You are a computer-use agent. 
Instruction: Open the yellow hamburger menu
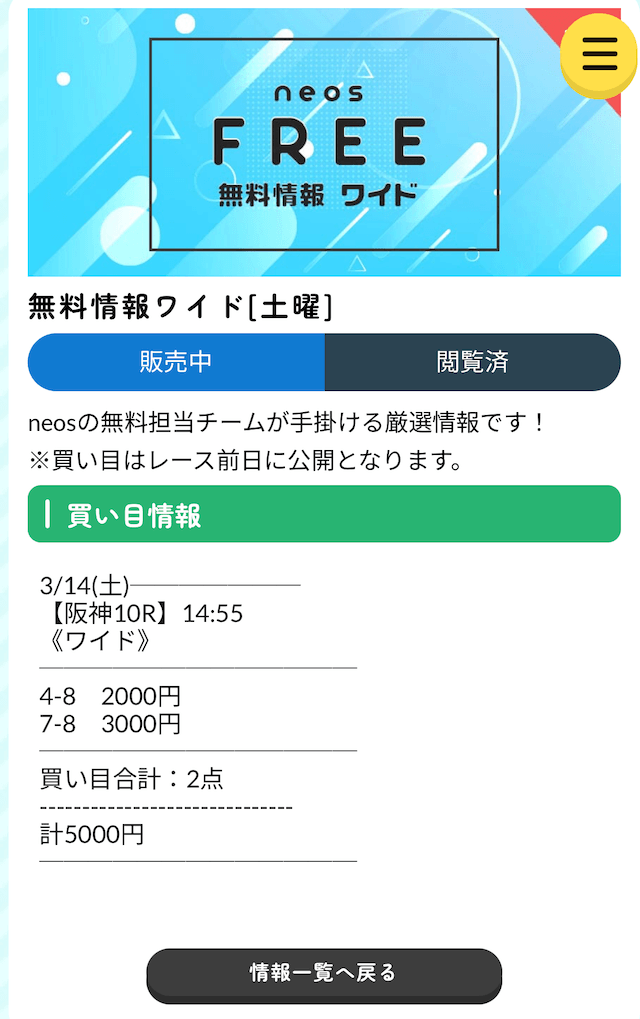(x=599, y=54)
